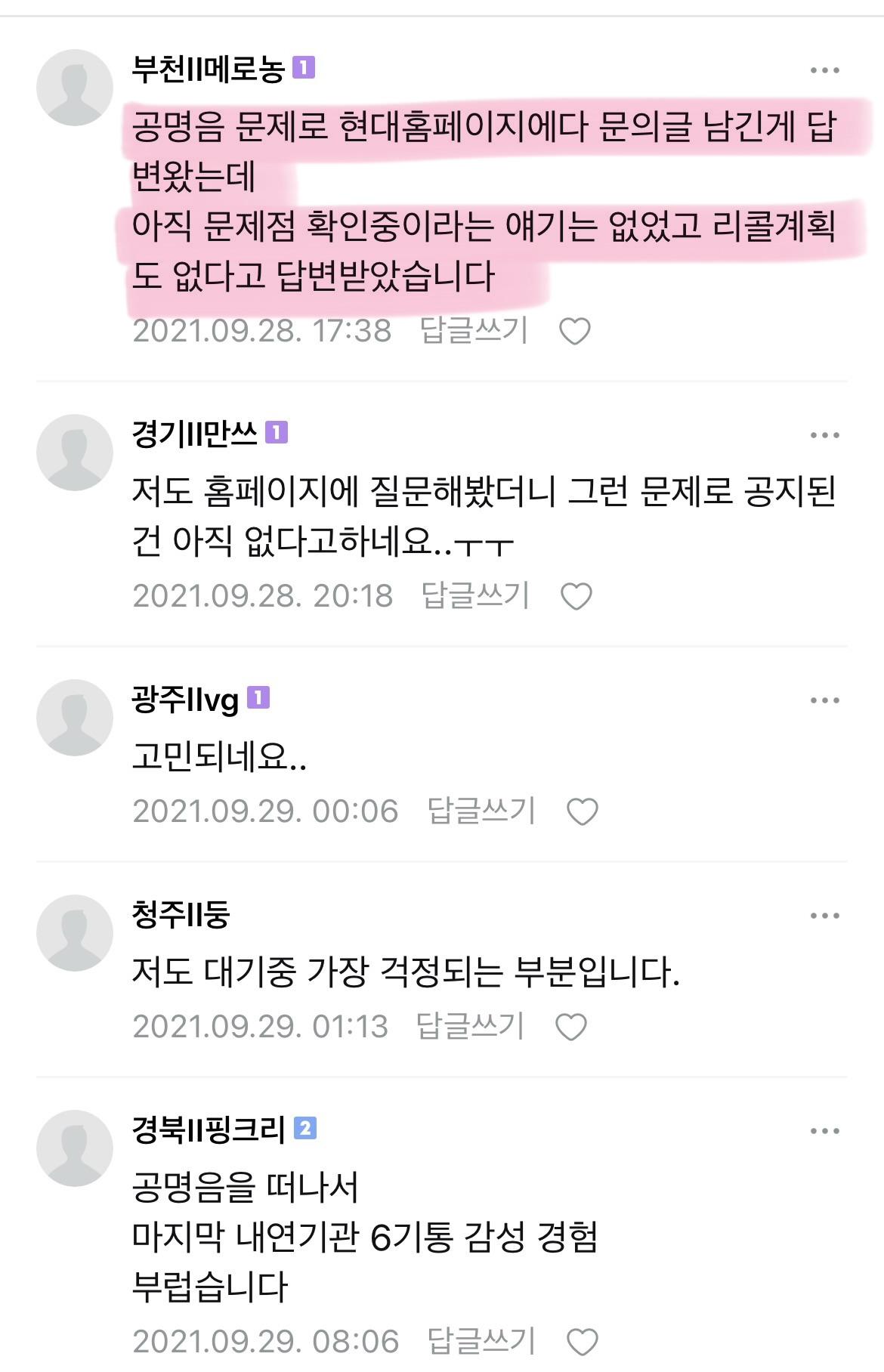This screenshot has height=1372, width=884.
Task: Tap 답글쓰기 under 경북II핑크리's comment
Action: click(481, 1341)
